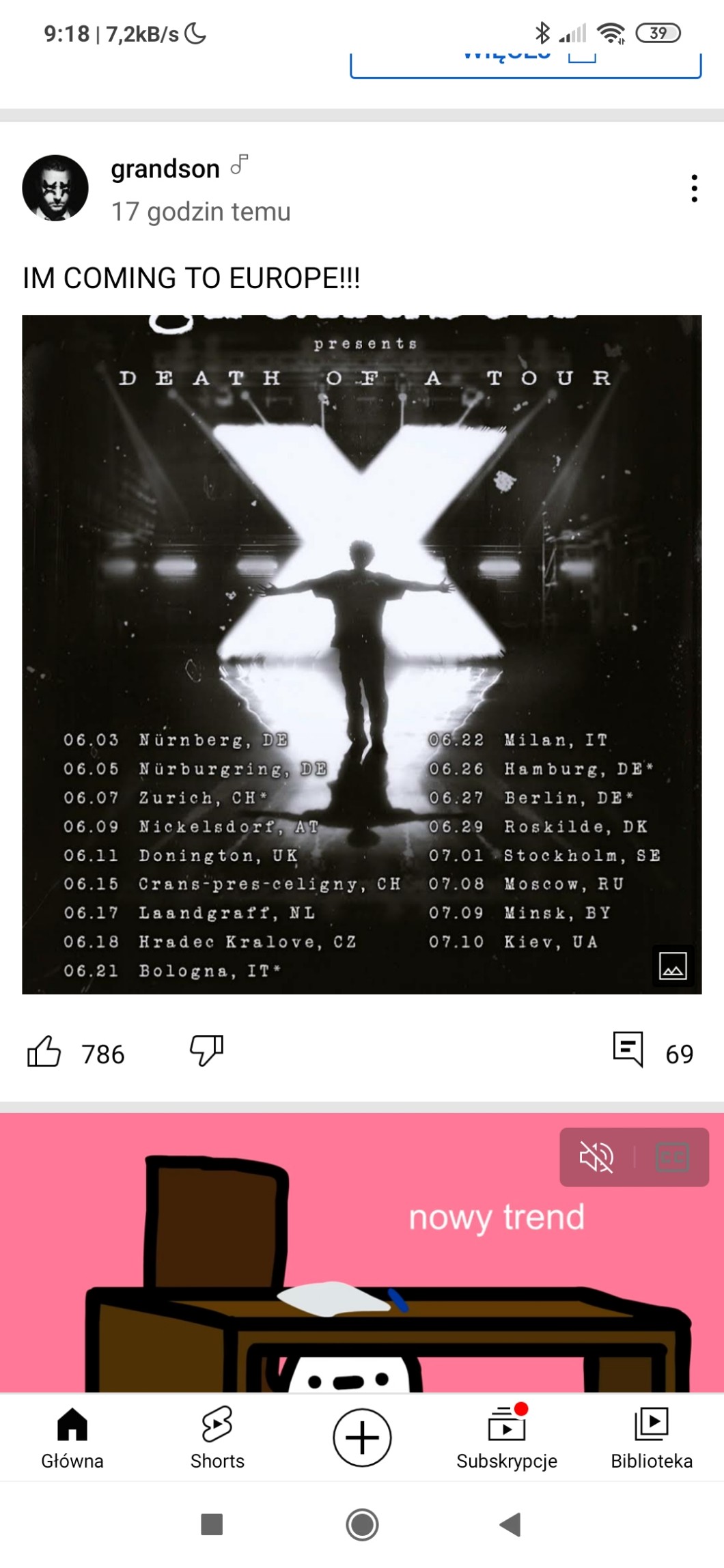Open the Death of a Tour poster image
The width and height of the screenshot is (724, 1568).
point(361,654)
